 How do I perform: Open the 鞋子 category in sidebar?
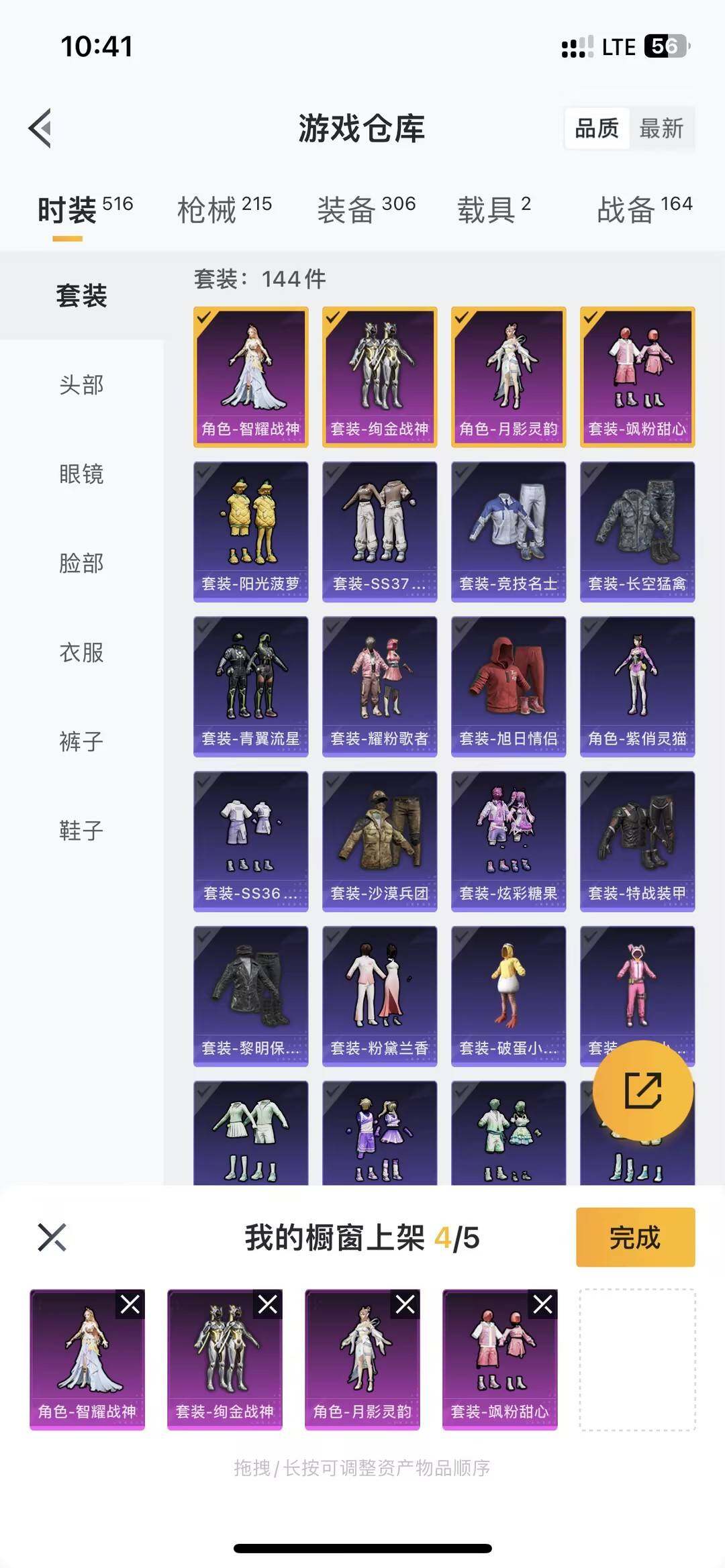tap(80, 831)
